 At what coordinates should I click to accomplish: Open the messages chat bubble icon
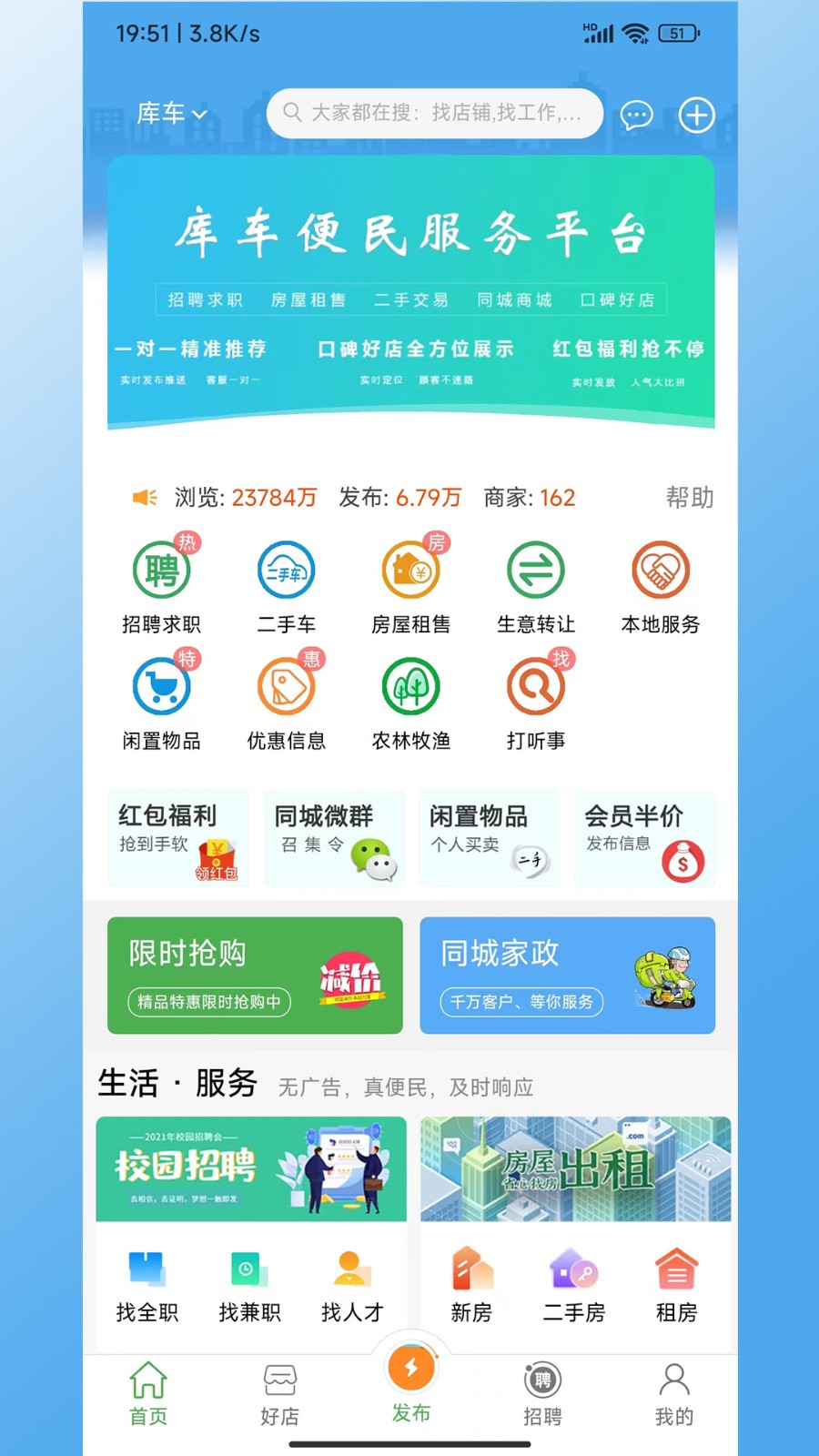(636, 115)
